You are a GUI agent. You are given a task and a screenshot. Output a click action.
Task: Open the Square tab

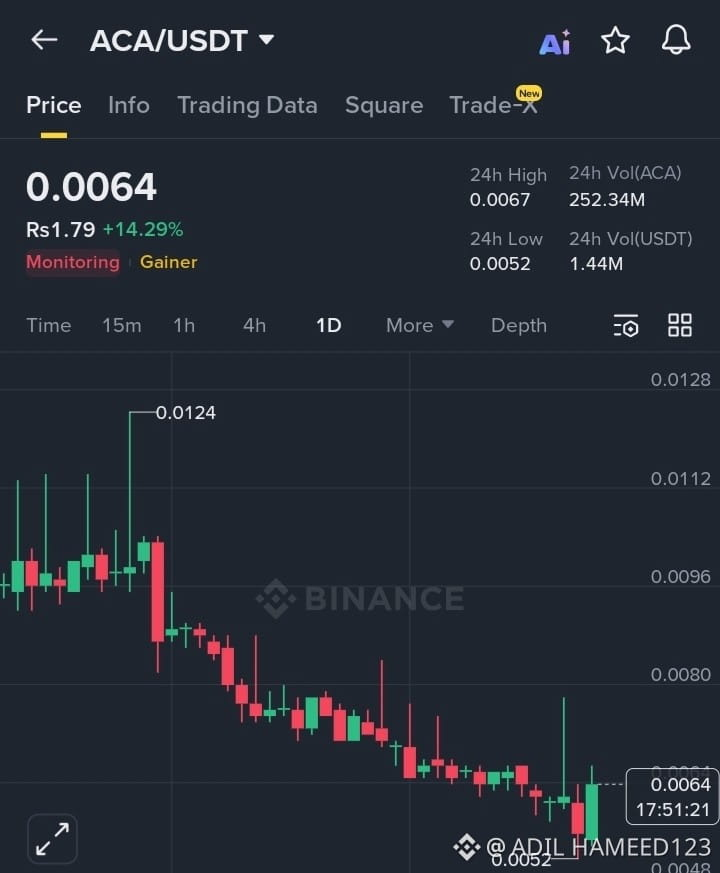(384, 105)
